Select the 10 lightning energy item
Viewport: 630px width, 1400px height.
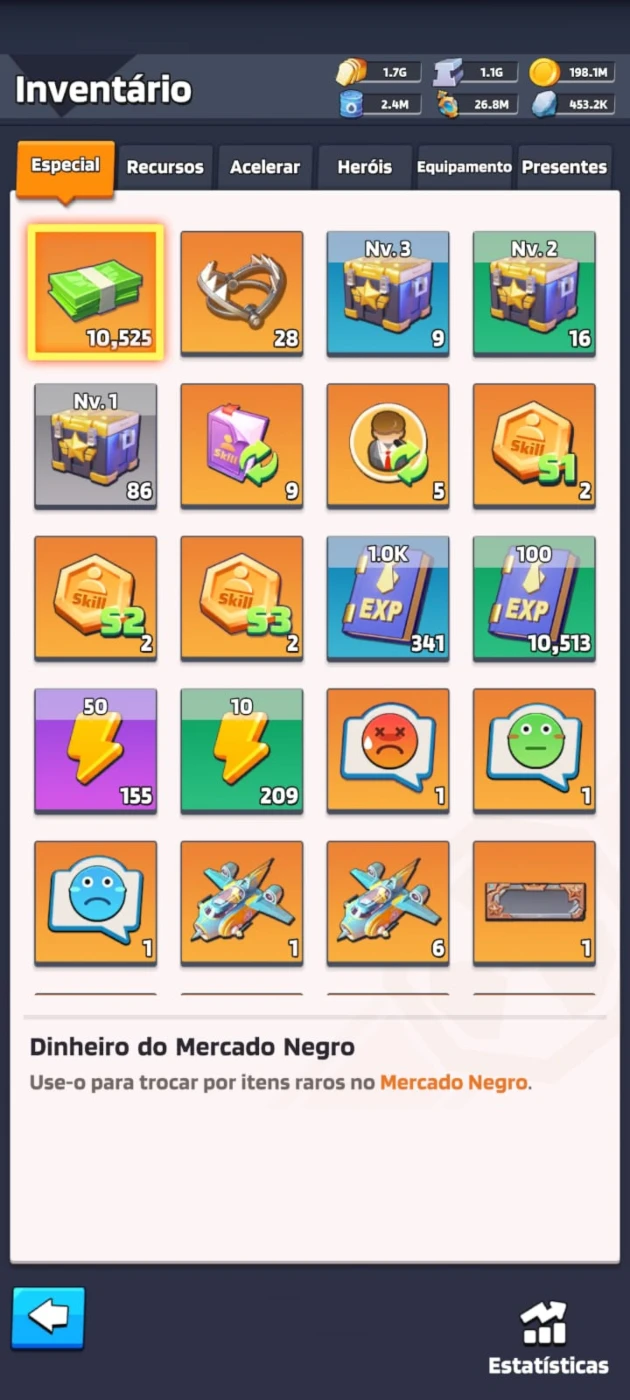click(x=242, y=751)
